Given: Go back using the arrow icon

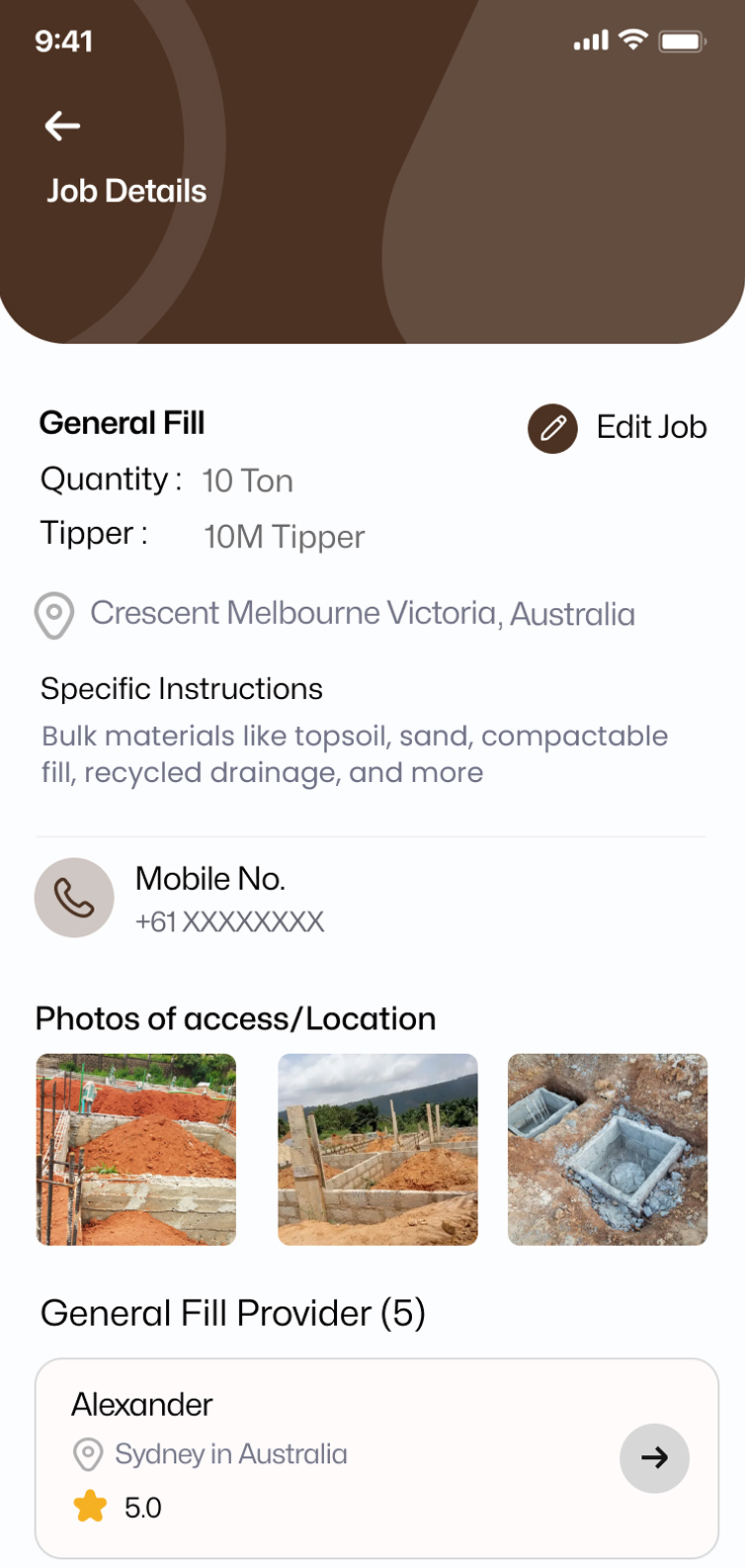Looking at the screenshot, I should click(x=62, y=126).
